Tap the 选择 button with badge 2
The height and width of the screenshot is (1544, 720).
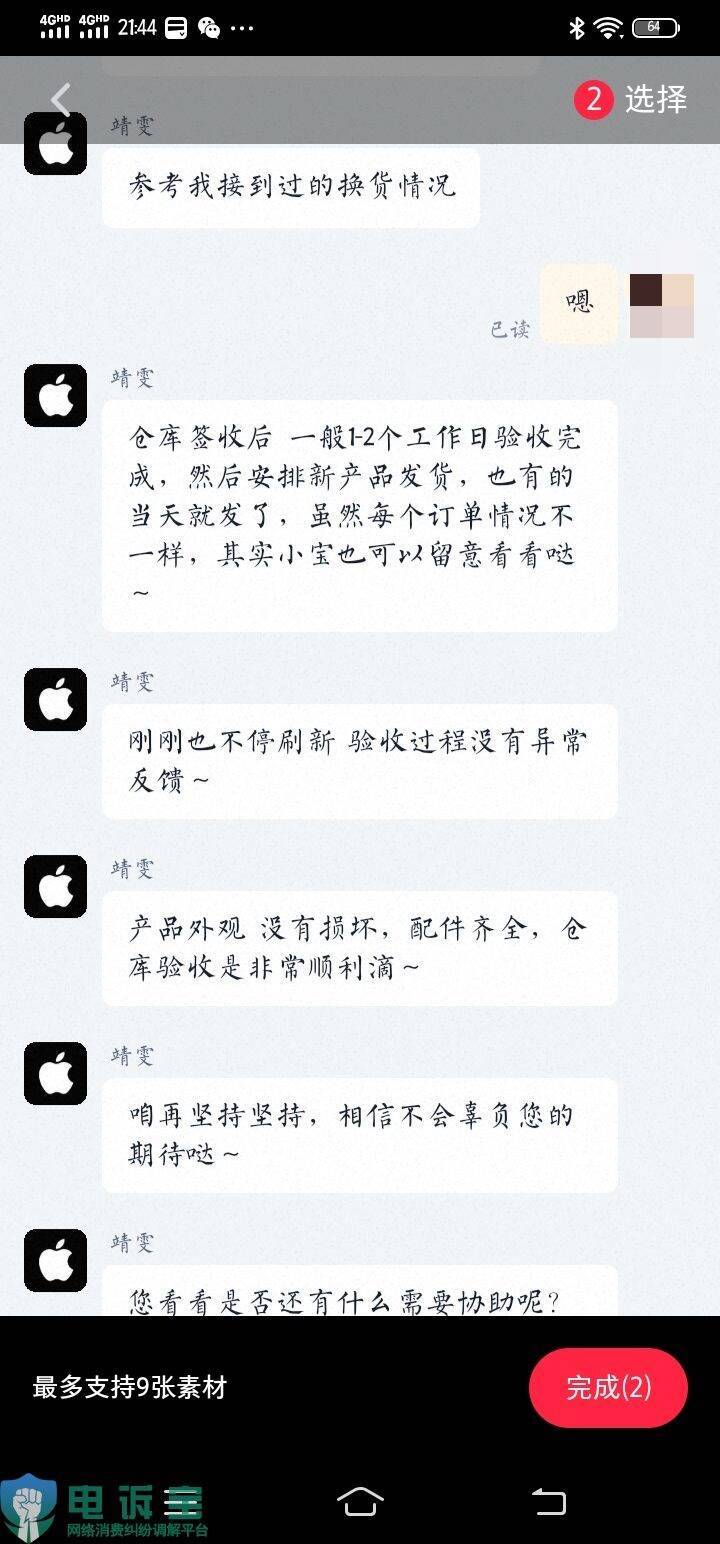click(x=632, y=100)
